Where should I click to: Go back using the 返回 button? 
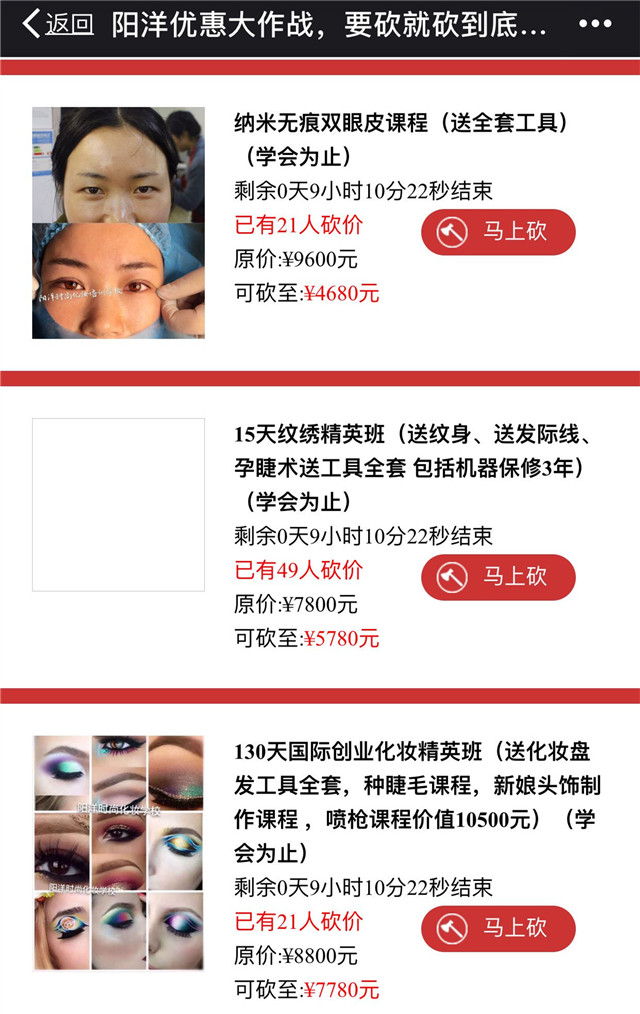coord(57,25)
